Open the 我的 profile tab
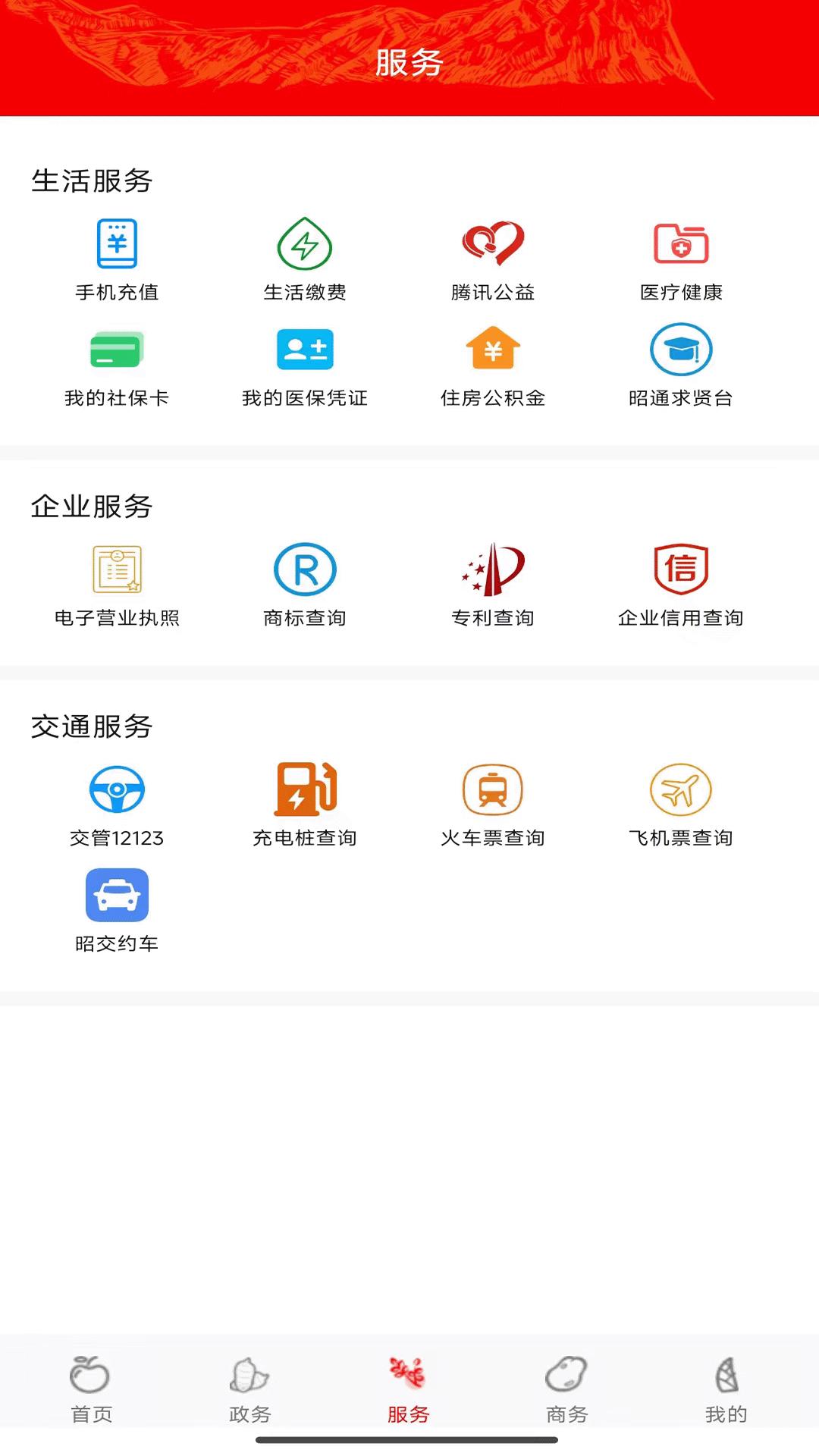Viewport: 819px width, 1456px height. click(x=725, y=1392)
